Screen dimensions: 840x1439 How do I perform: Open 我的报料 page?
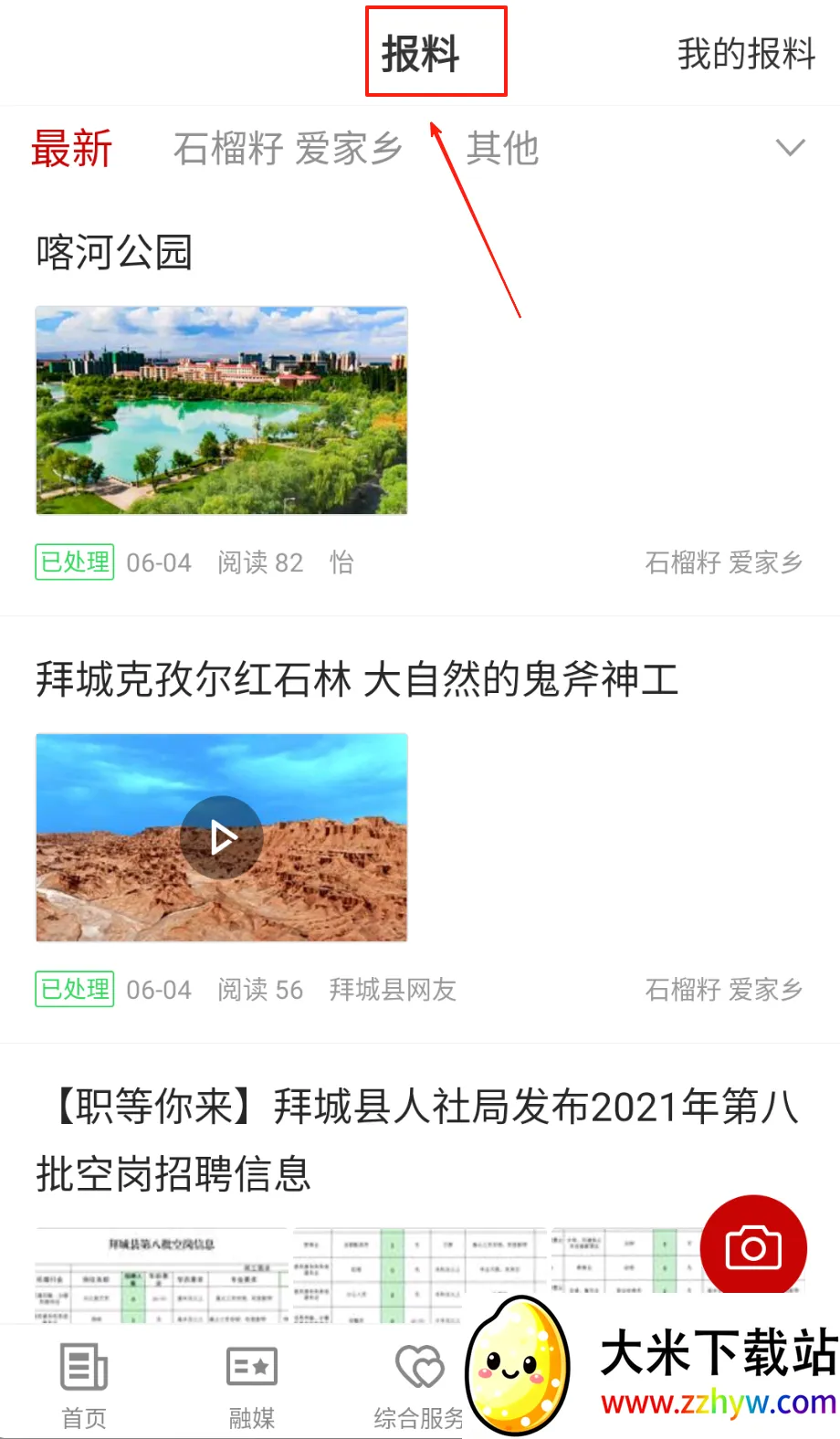coord(745,54)
